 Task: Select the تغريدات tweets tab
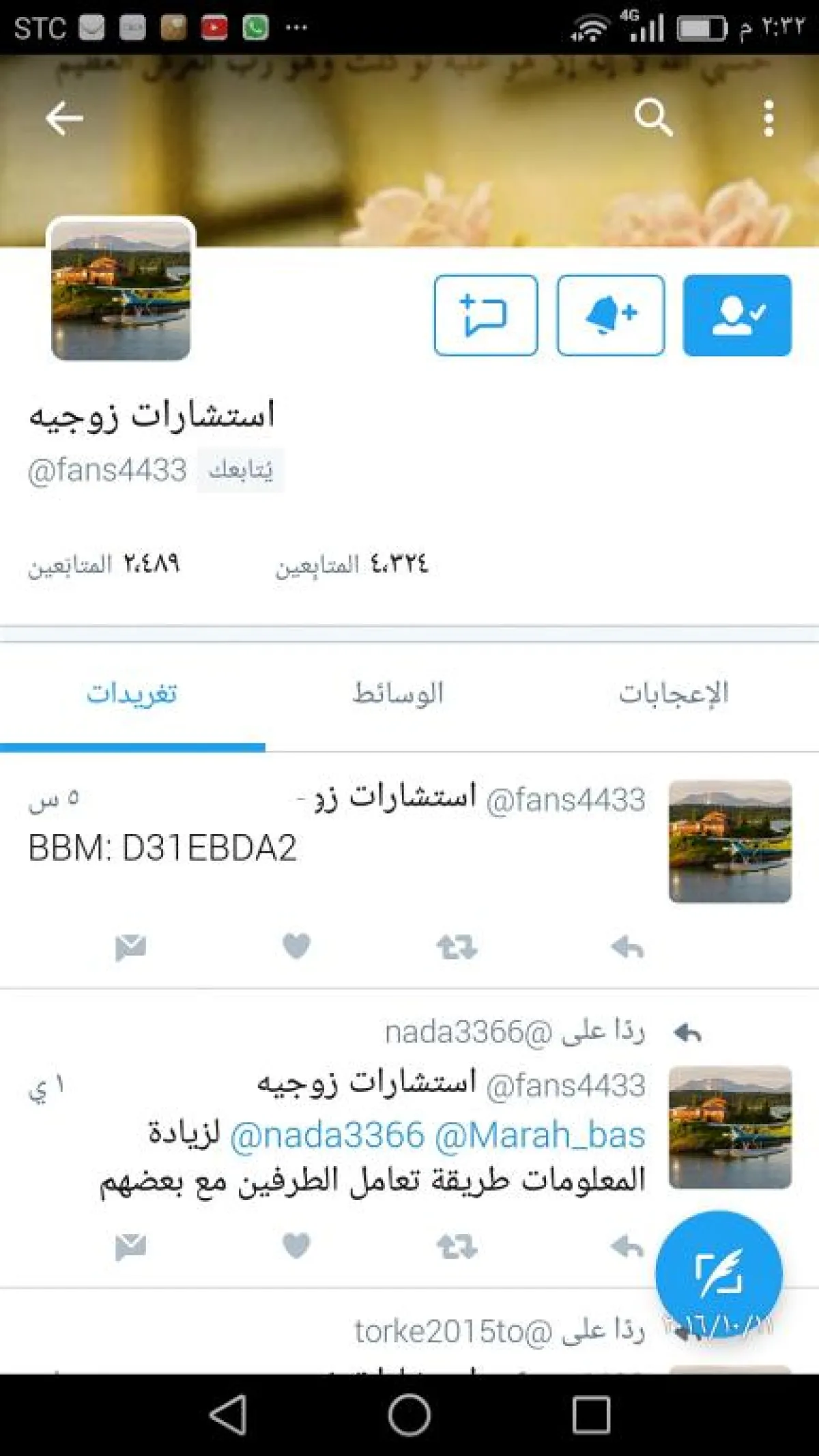tap(132, 694)
